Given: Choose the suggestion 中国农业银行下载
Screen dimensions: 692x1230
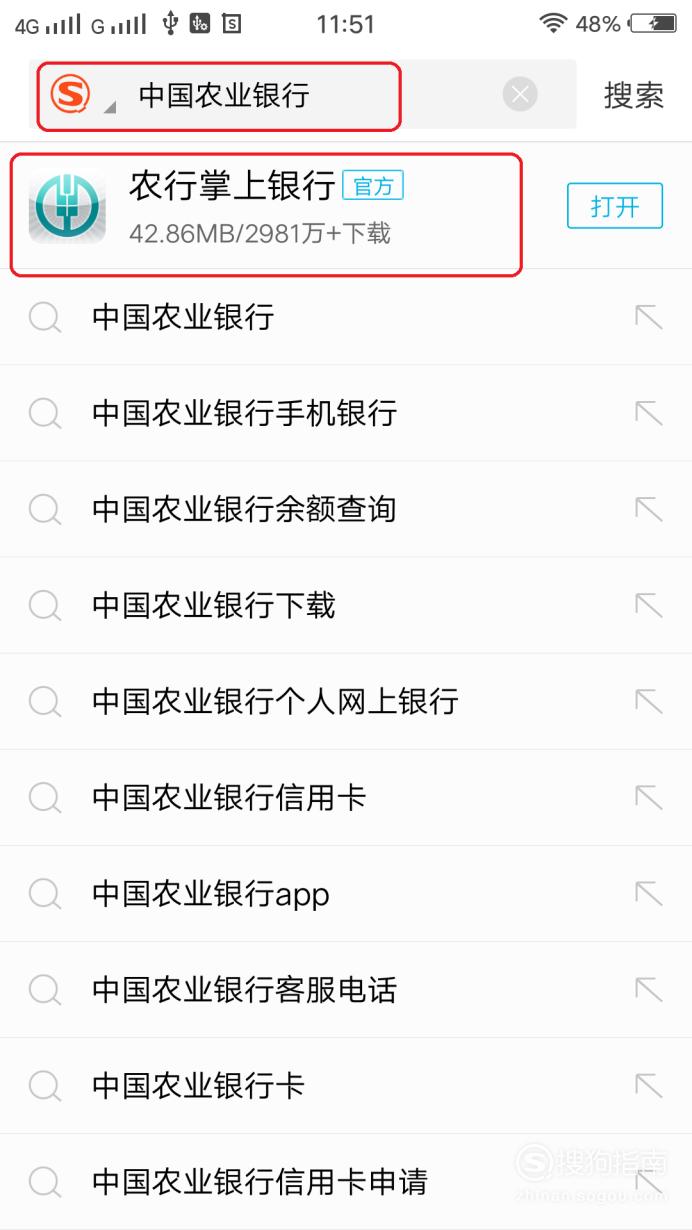Looking at the screenshot, I should click(346, 605).
